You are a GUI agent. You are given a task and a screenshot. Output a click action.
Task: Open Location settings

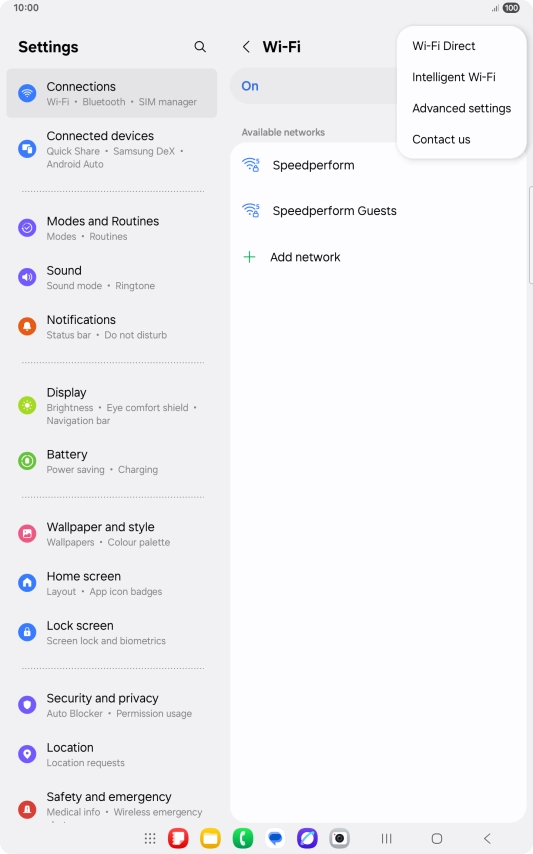pos(112,754)
